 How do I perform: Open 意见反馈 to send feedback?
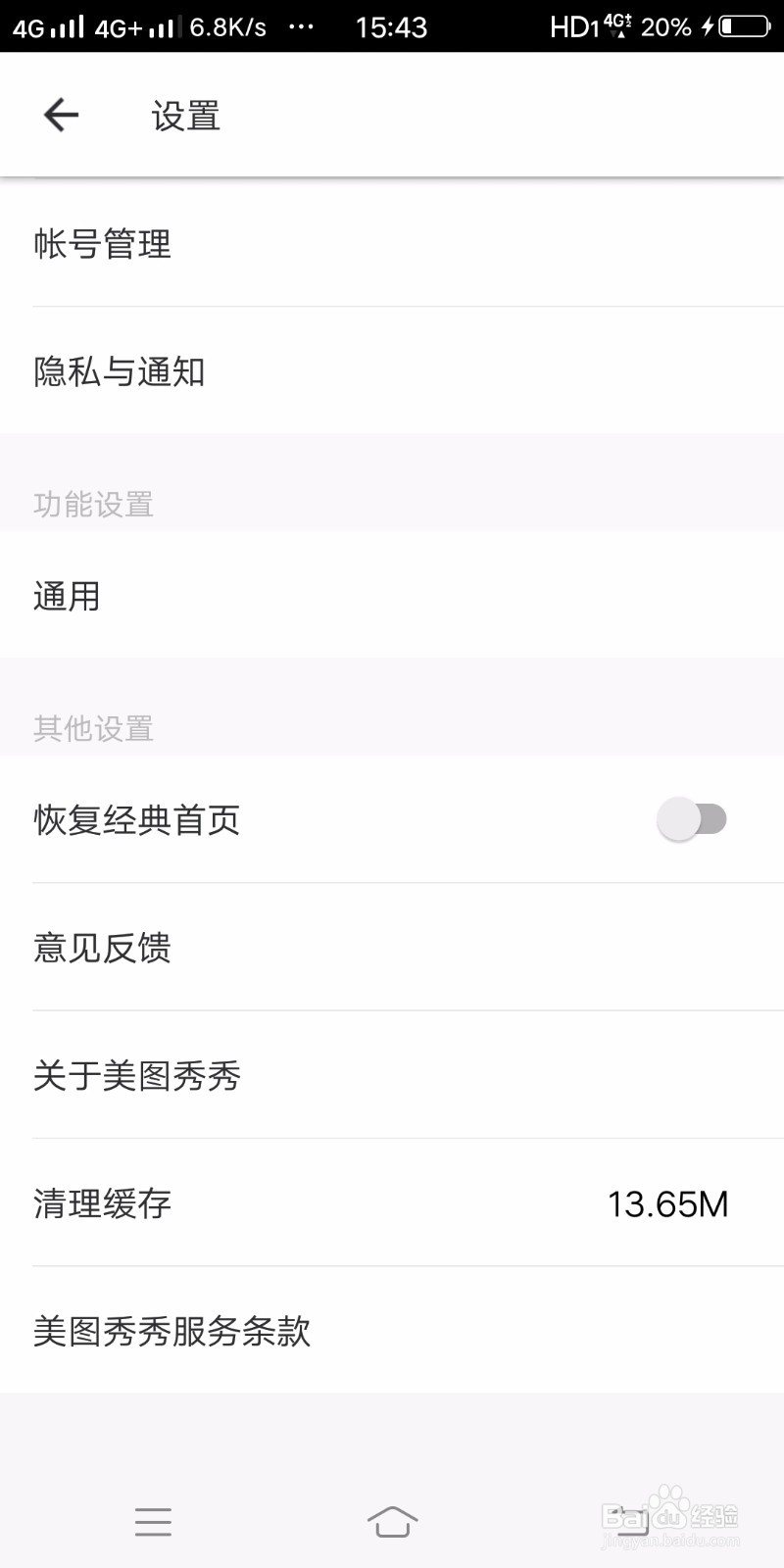[104, 948]
